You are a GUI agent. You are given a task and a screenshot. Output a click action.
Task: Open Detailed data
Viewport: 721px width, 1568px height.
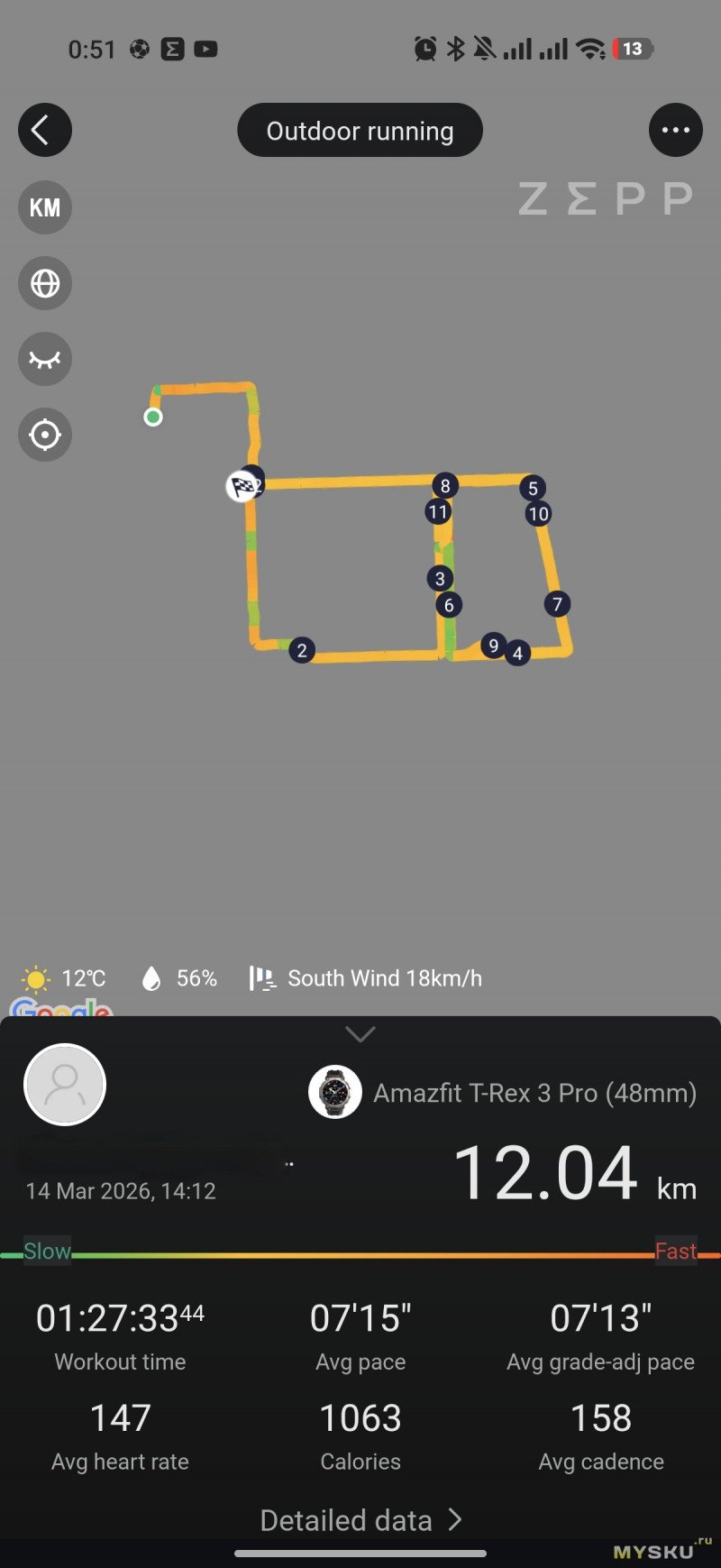360,1520
